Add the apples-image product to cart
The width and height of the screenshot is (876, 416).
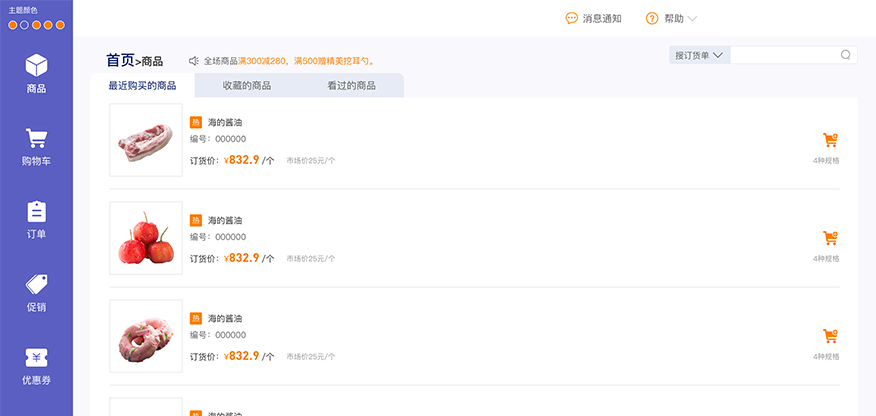point(829,238)
